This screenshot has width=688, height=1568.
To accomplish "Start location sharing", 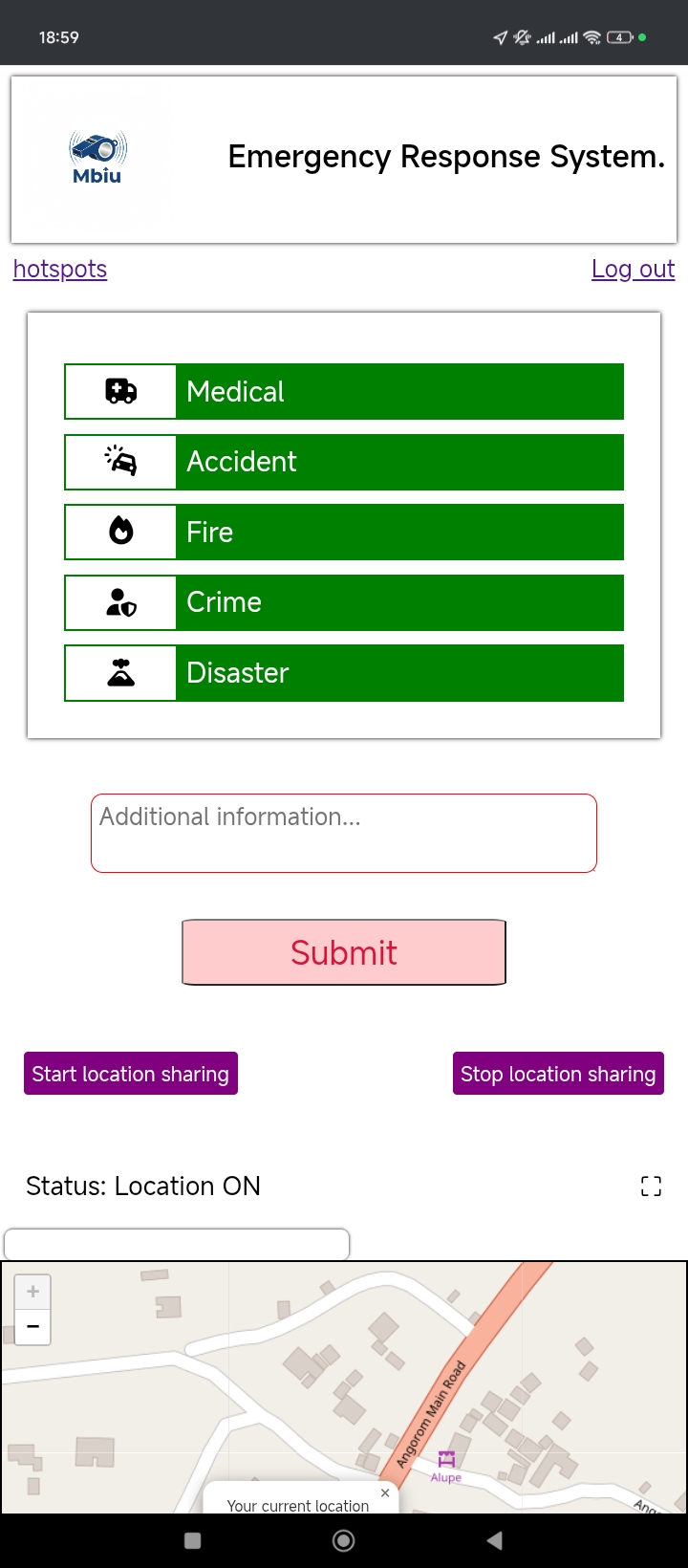I will pyautogui.click(x=131, y=1074).
